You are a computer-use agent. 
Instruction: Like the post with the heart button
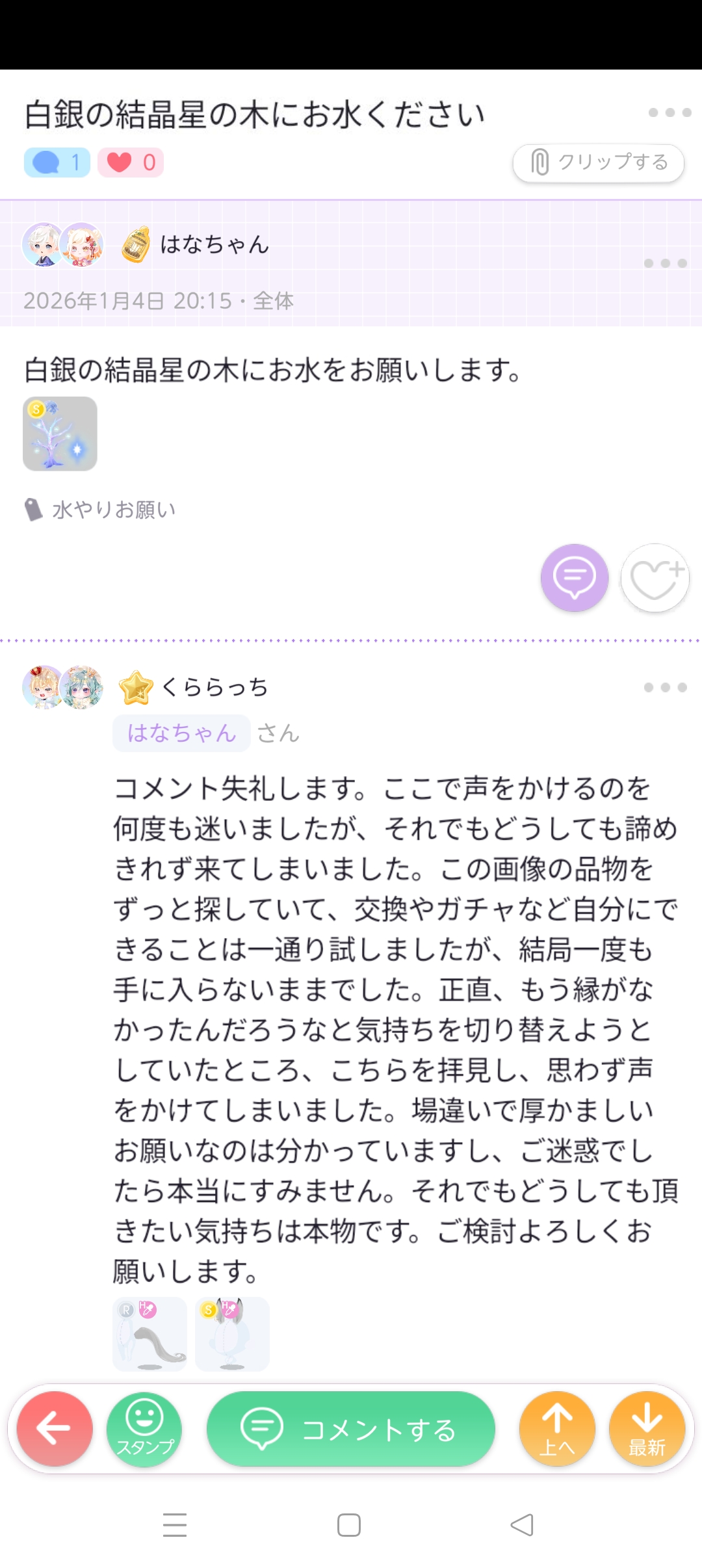pos(655,577)
